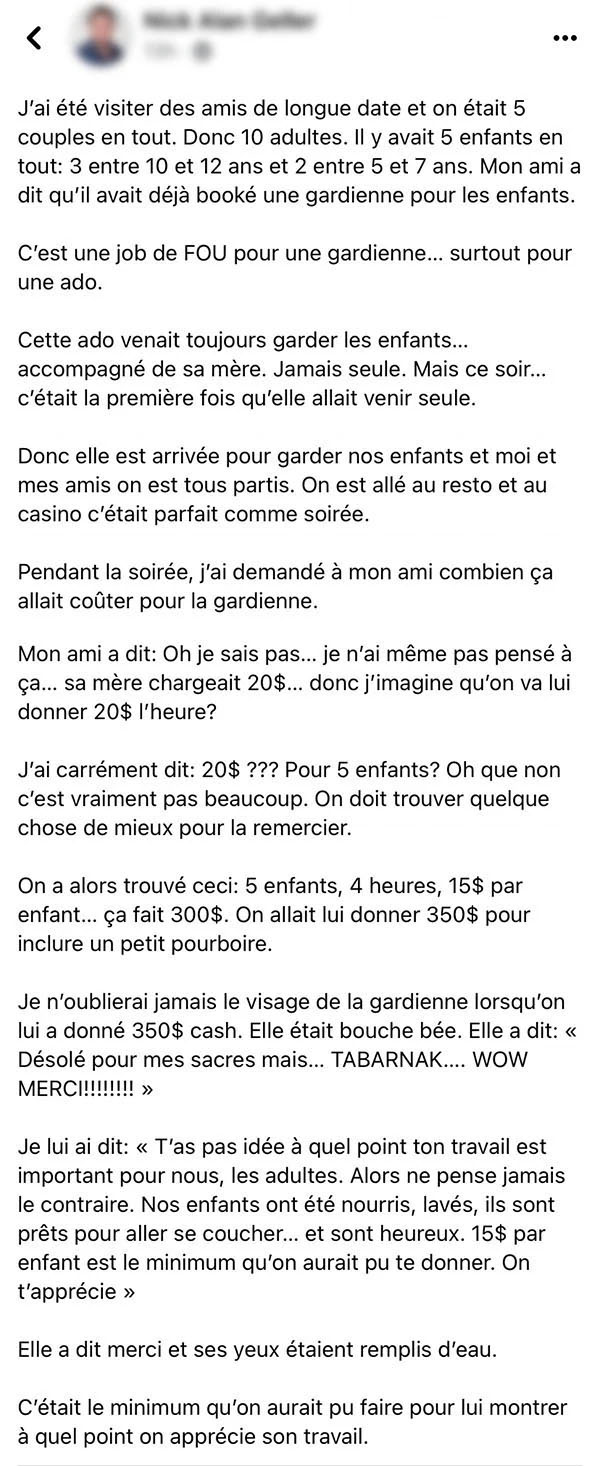Go back with the top-left arrow

coord(34,38)
